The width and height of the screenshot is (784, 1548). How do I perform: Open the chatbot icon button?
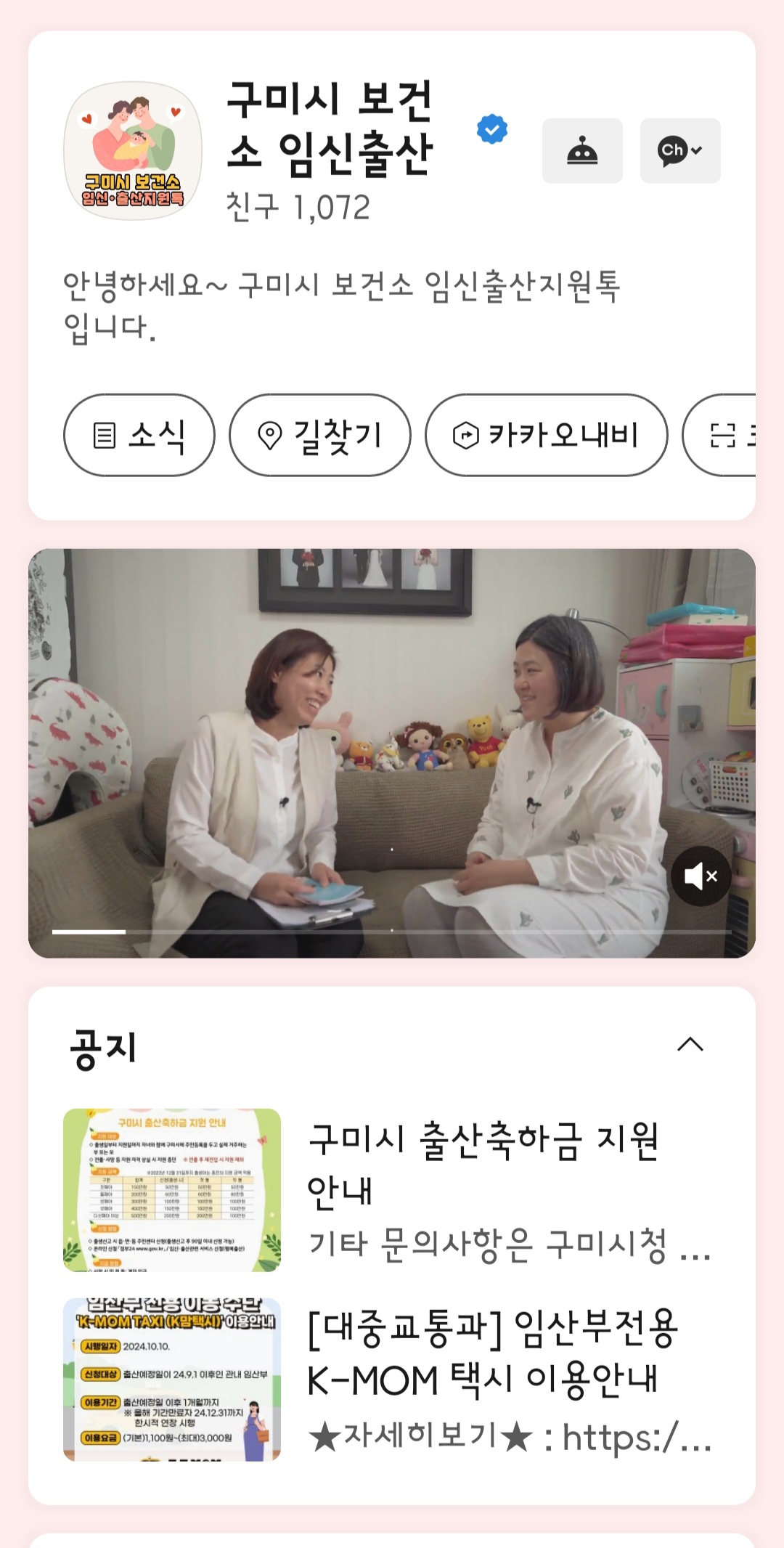pos(582,151)
